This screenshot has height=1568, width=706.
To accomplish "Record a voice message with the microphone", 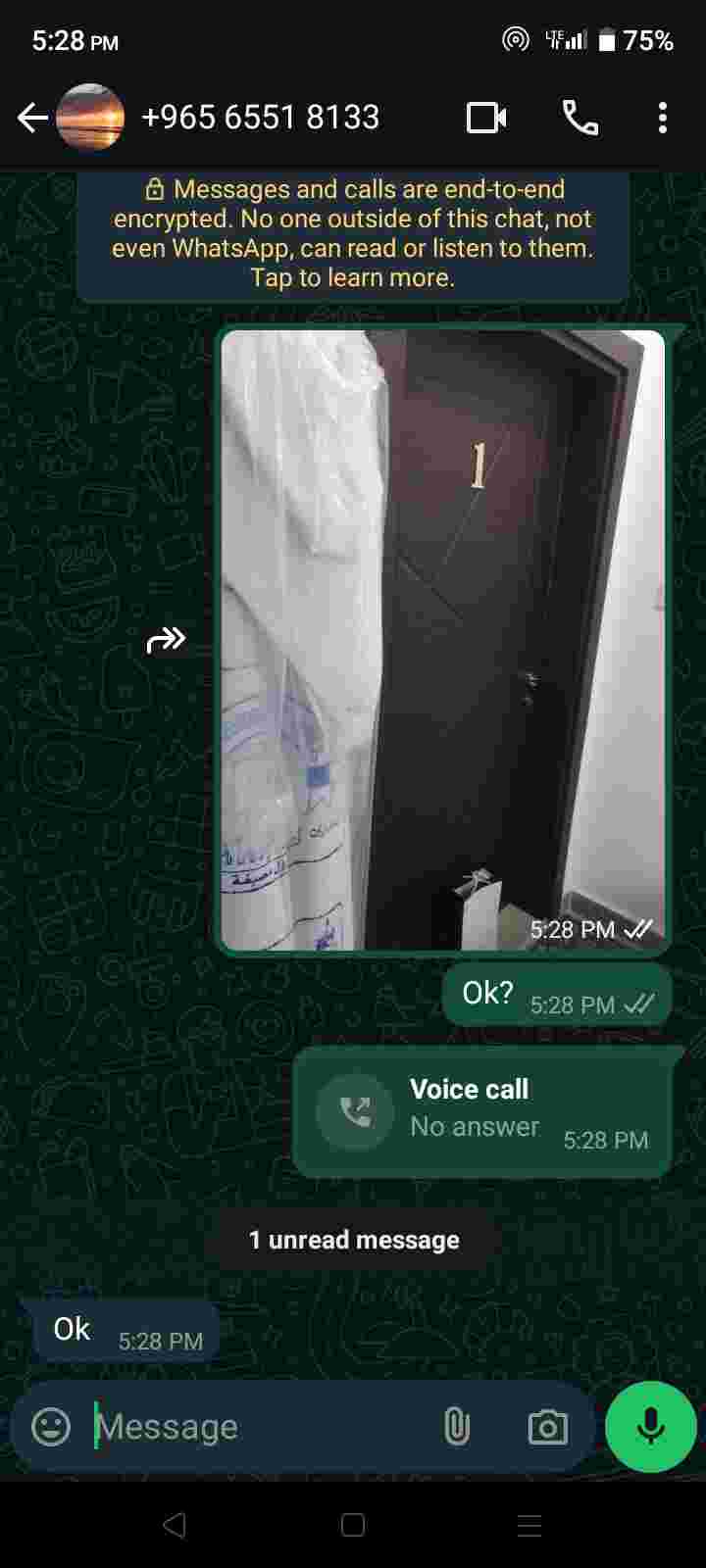I will click(651, 1427).
